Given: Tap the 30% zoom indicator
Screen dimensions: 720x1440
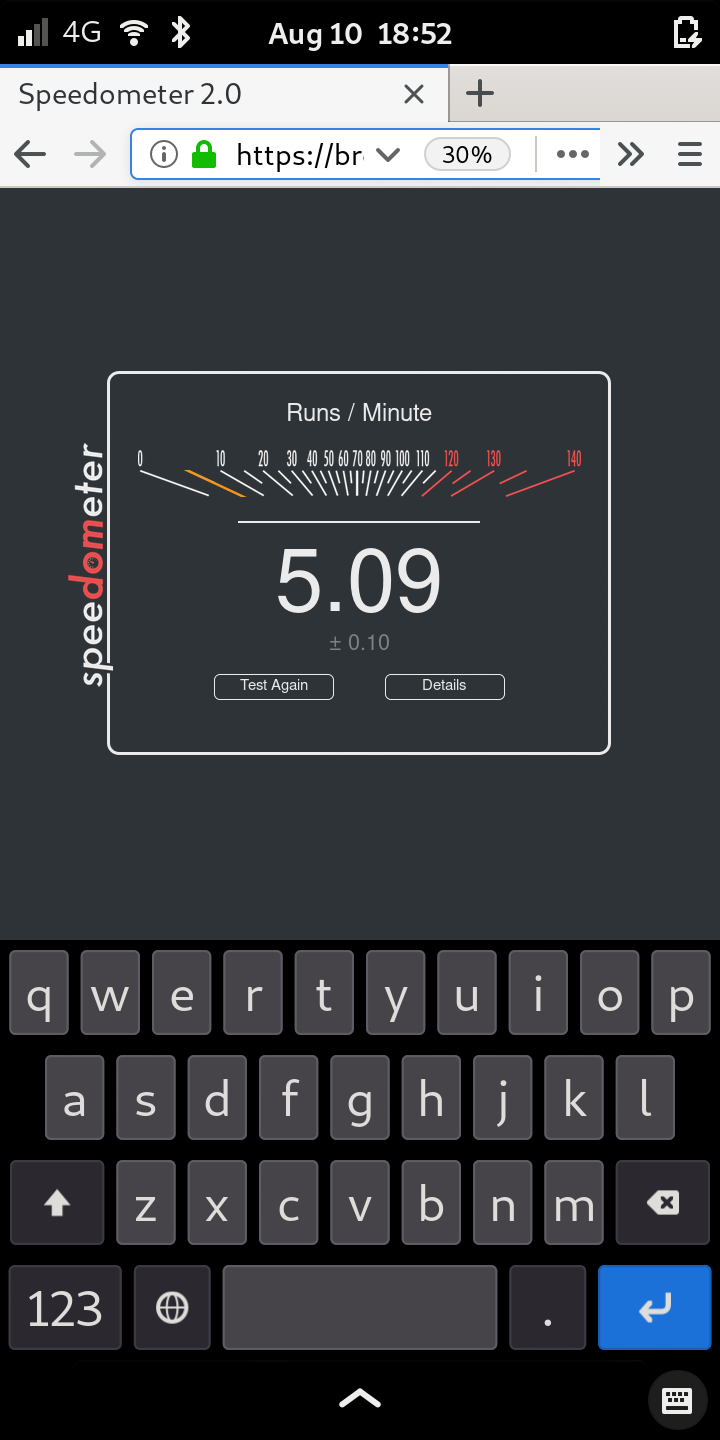Looking at the screenshot, I should point(466,155).
